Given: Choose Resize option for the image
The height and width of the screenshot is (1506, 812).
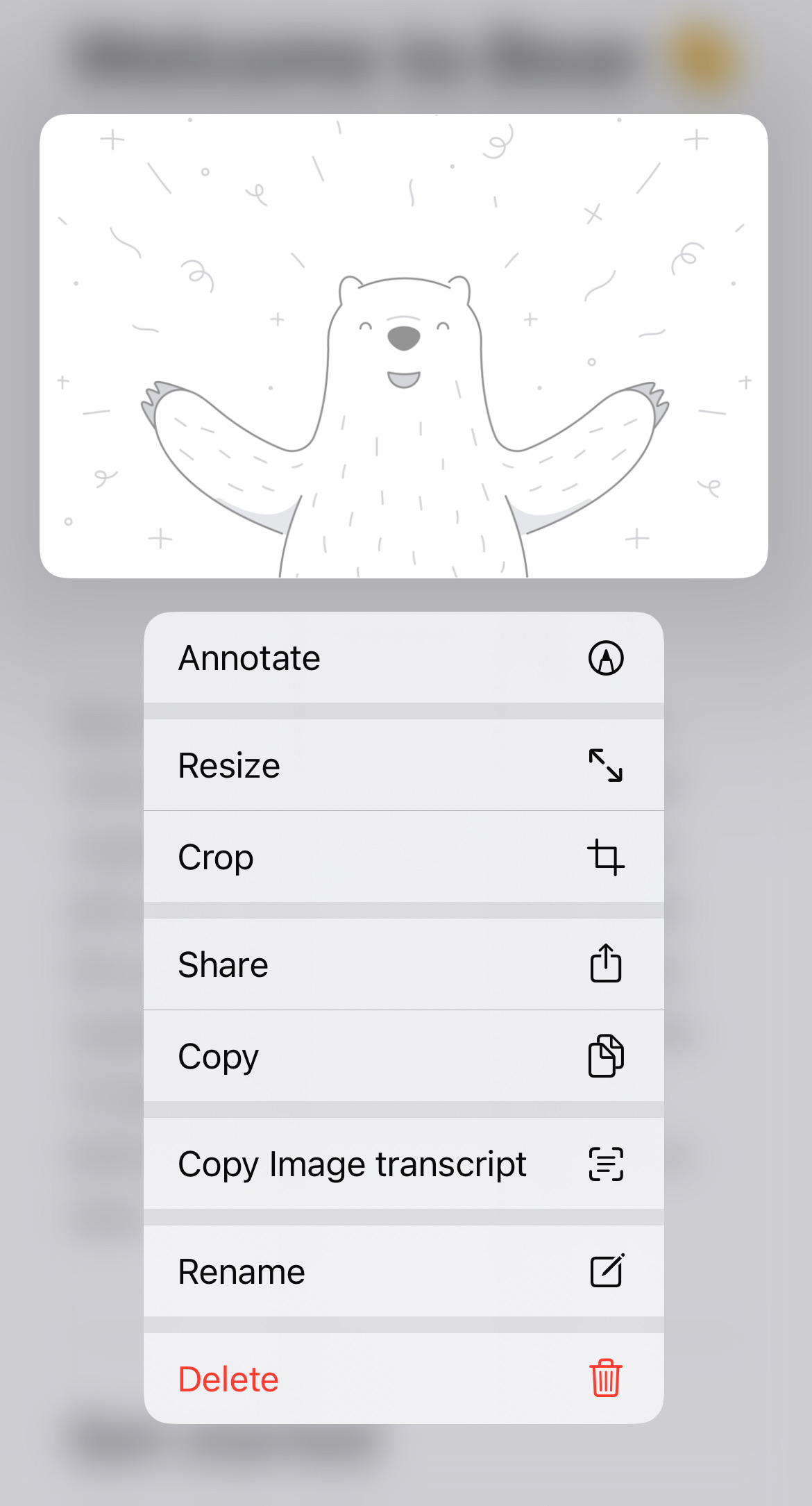Looking at the screenshot, I should click(x=403, y=765).
